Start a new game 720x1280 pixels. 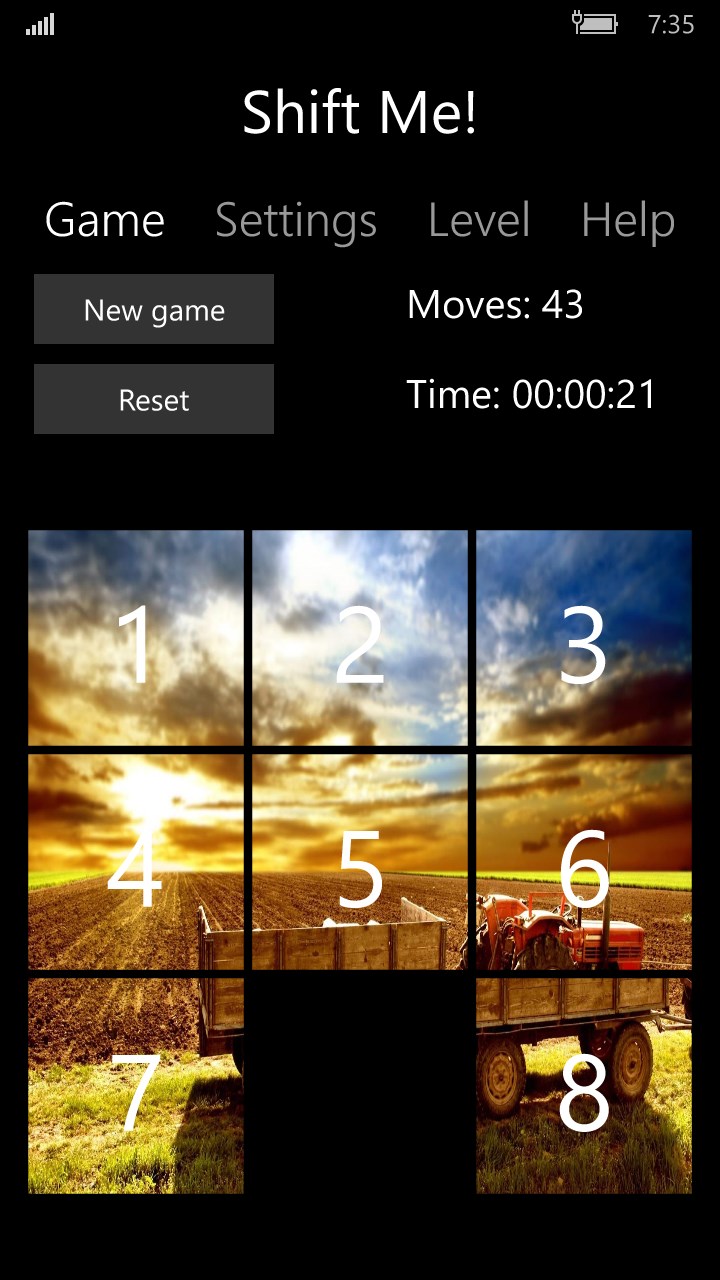click(154, 310)
